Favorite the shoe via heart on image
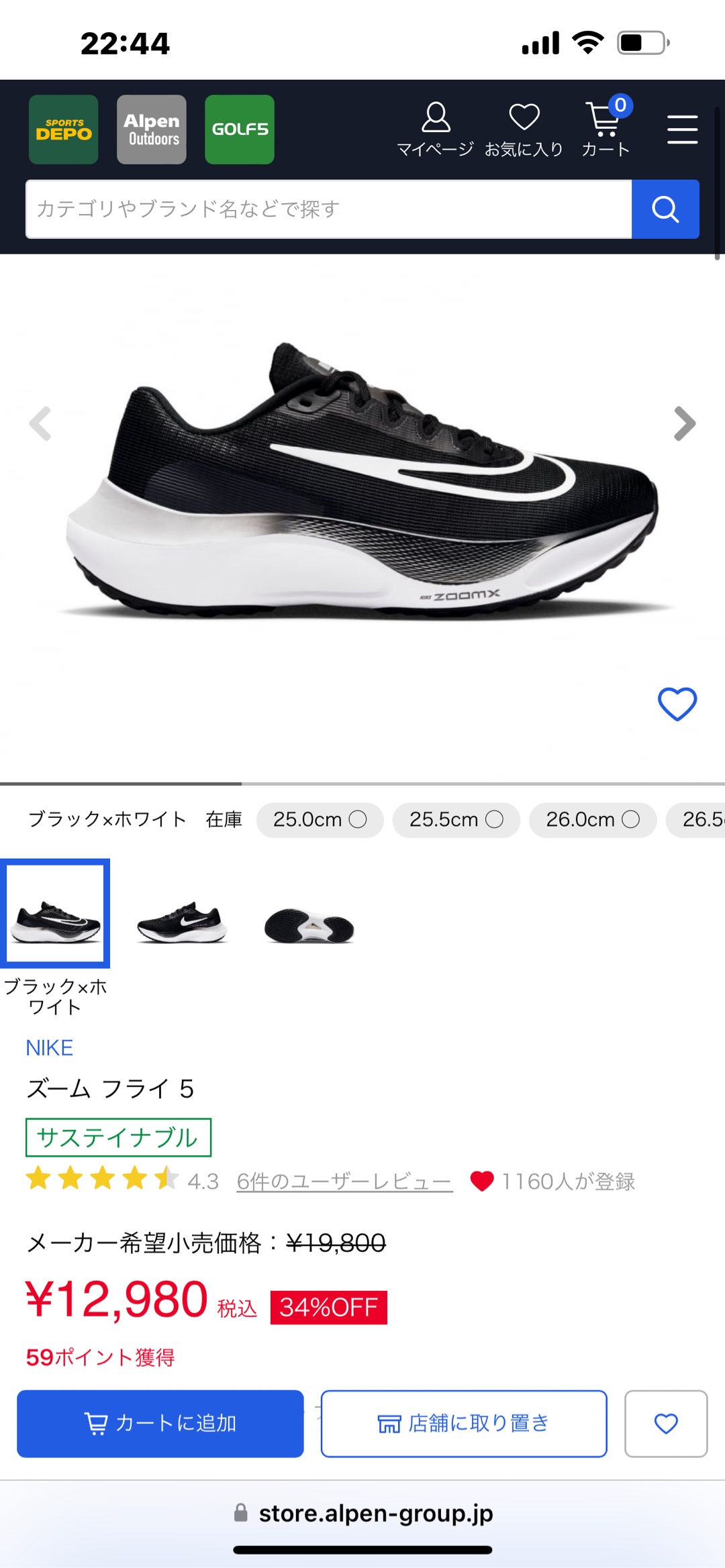The image size is (725, 1568). point(677,704)
